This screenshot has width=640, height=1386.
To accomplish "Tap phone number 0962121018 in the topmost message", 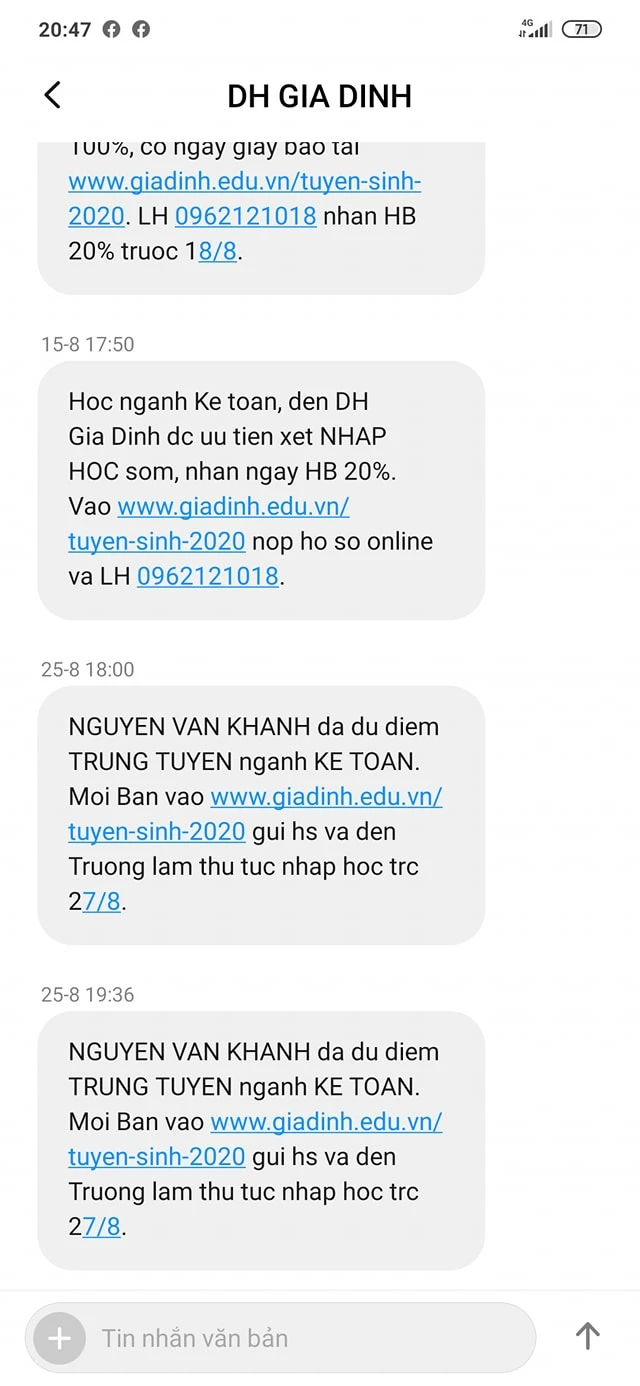I will click(x=246, y=216).
